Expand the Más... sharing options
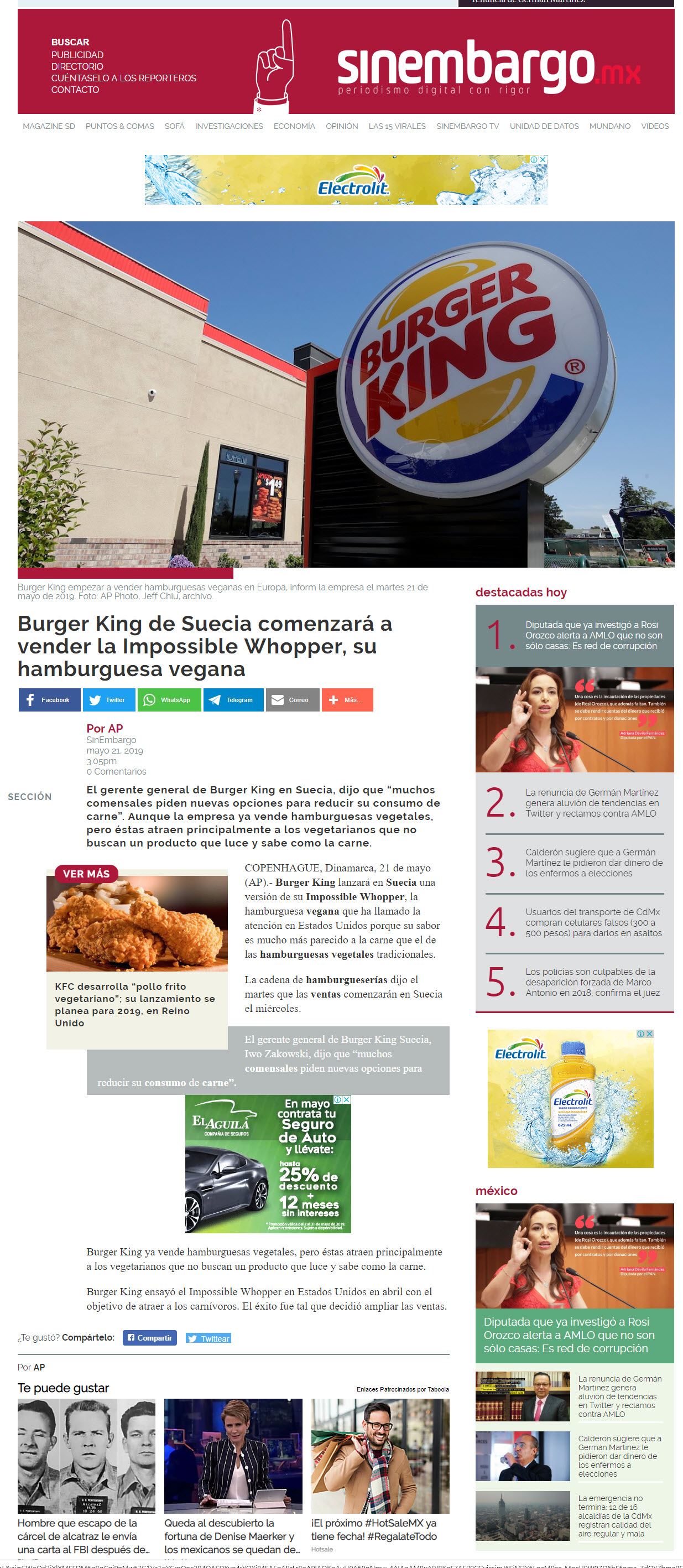 point(347,700)
